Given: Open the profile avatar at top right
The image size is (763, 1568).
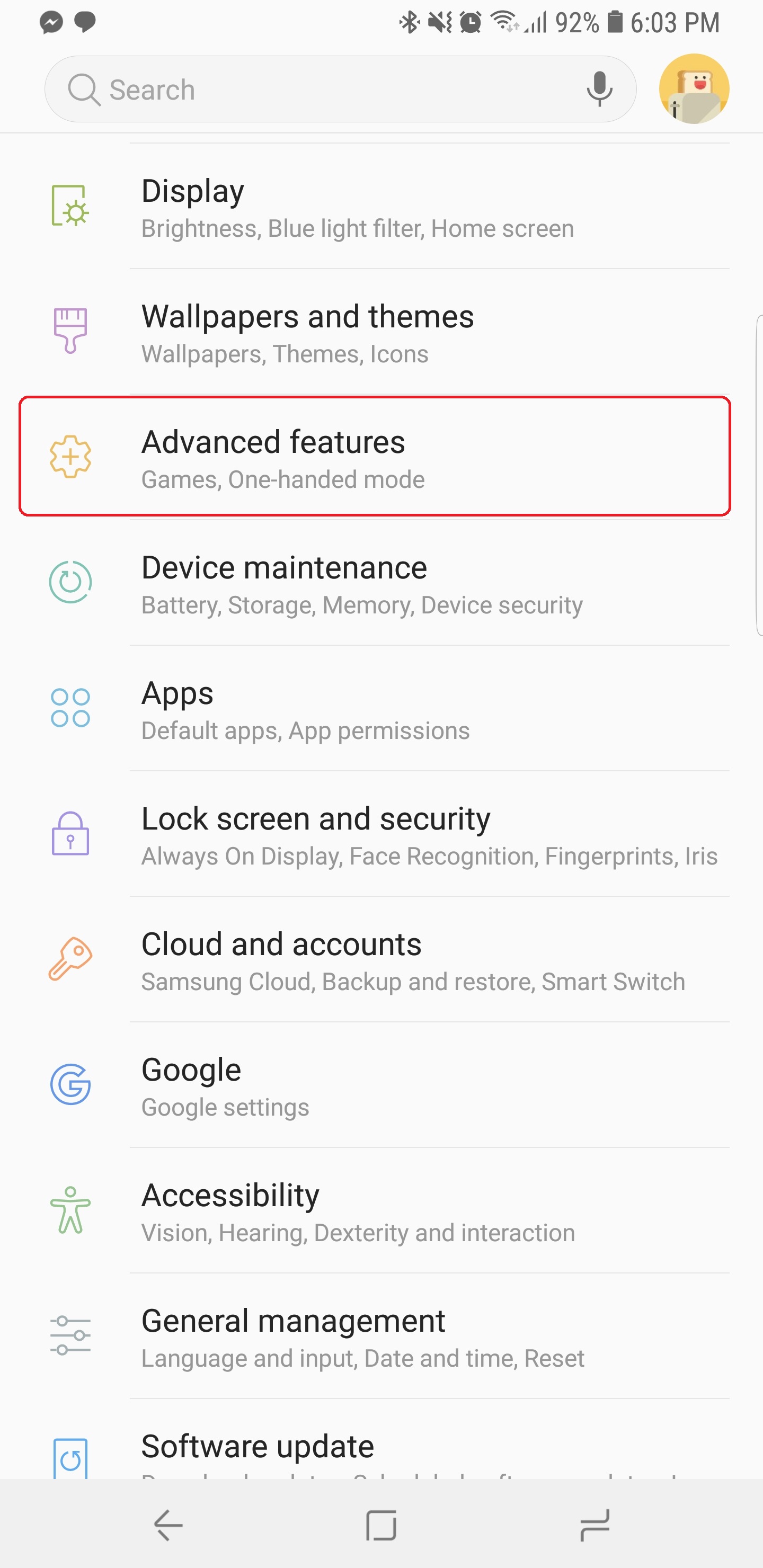Looking at the screenshot, I should point(694,89).
